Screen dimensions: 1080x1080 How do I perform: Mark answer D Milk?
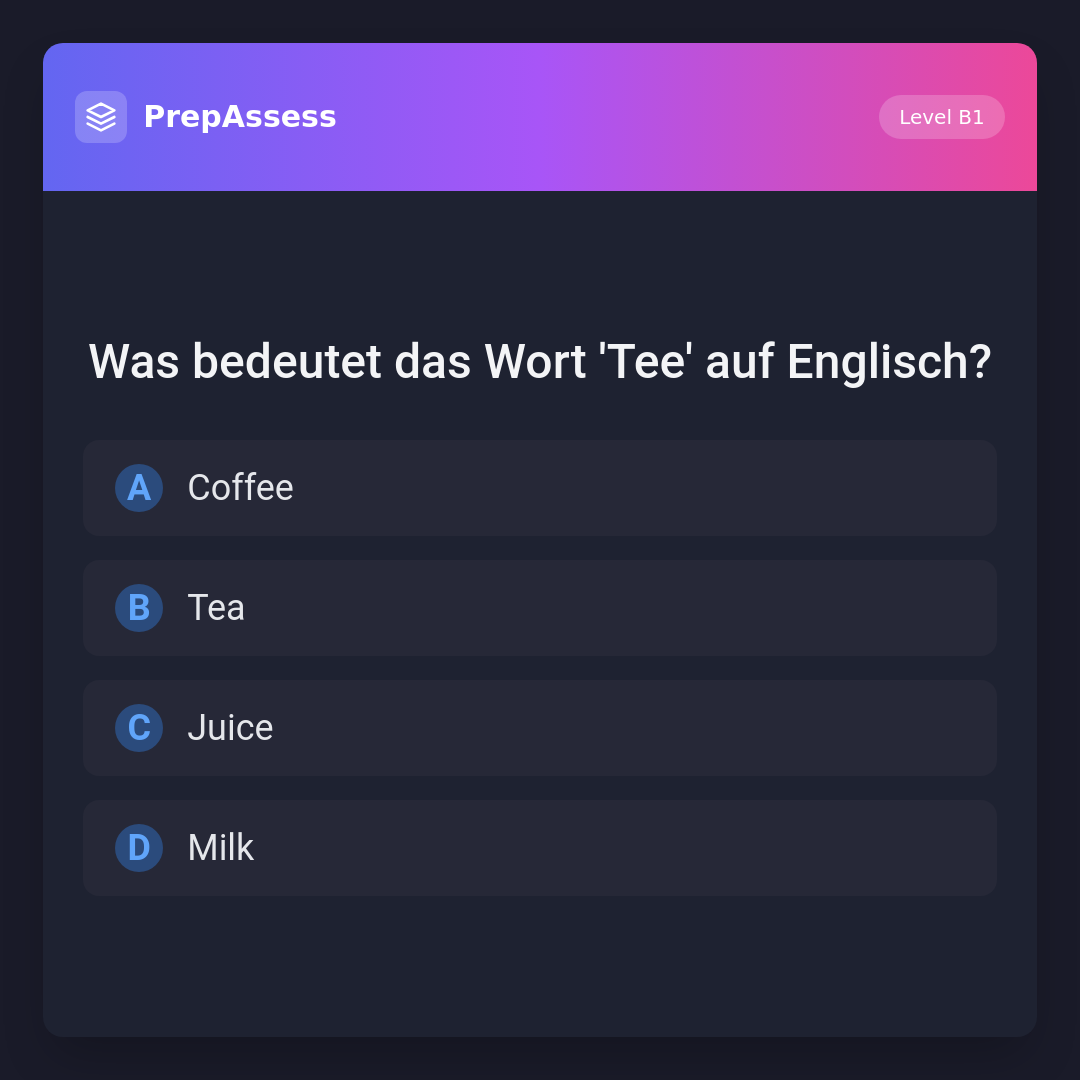540,848
